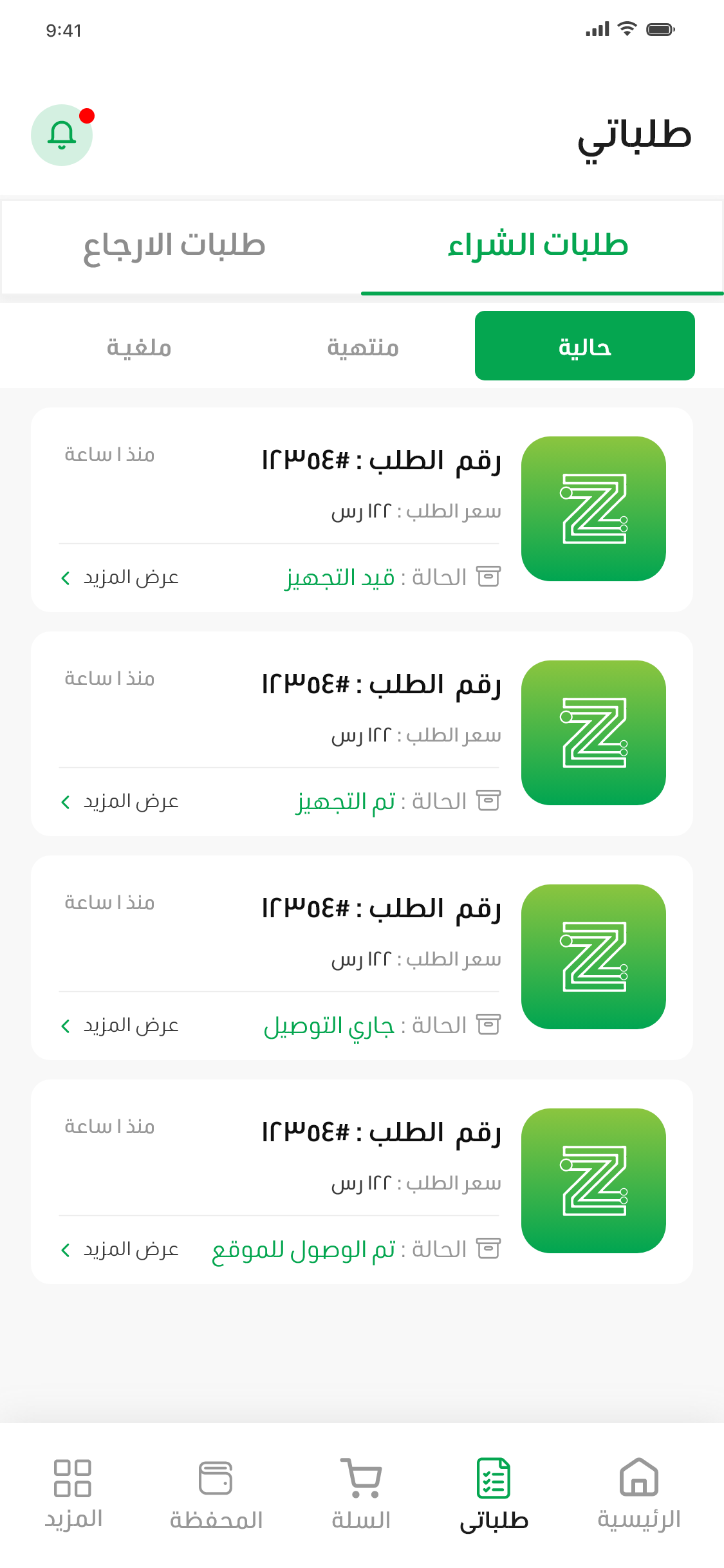This screenshot has height=1568, width=724.
Task: Select the طلبات الشراء tab
Action: click(538, 246)
